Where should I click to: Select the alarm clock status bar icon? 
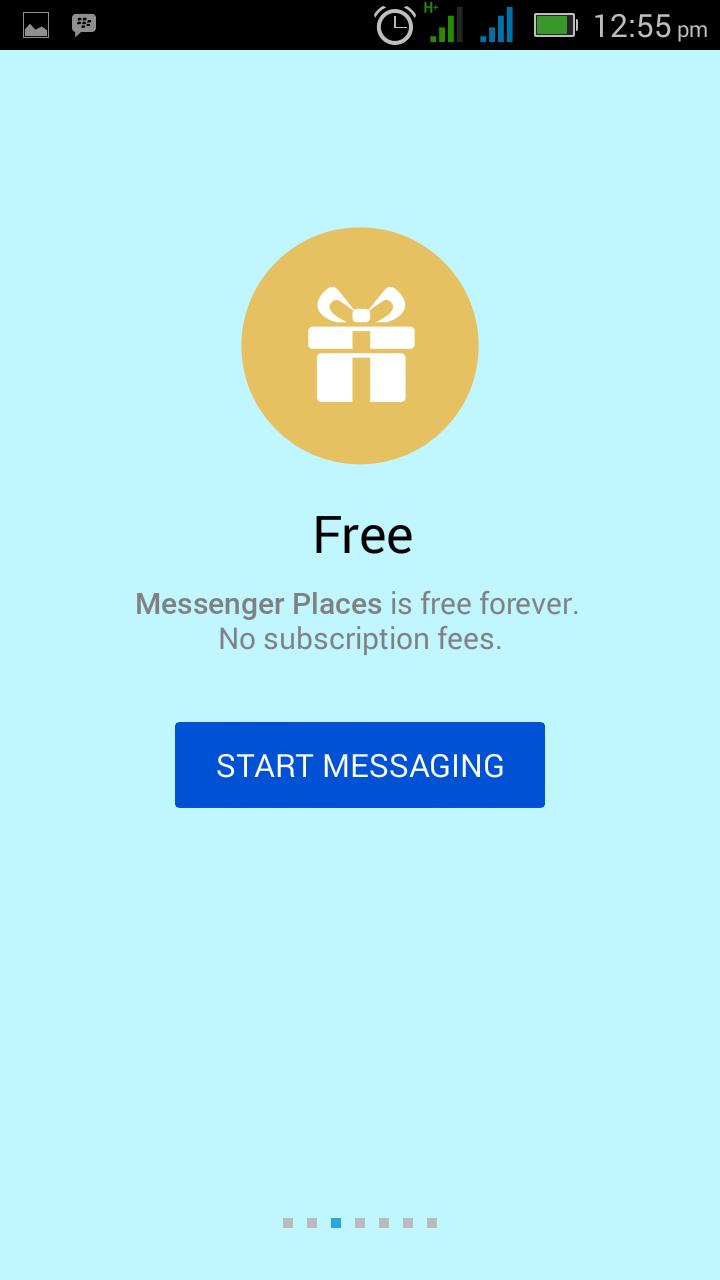point(393,26)
